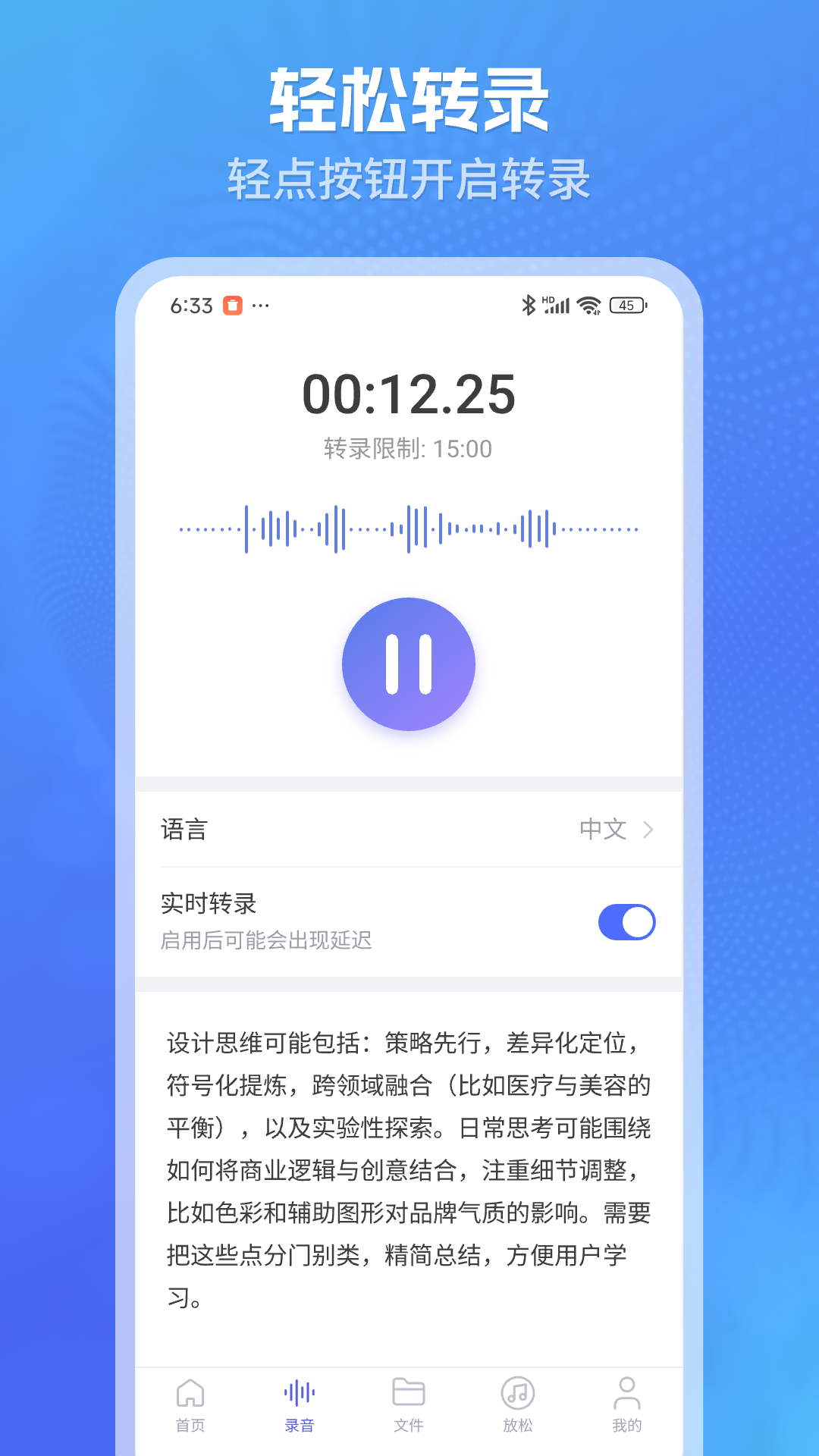Disable the 实时转录 real-time transcription toggle

pyautogui.click(x=628, y=921)
